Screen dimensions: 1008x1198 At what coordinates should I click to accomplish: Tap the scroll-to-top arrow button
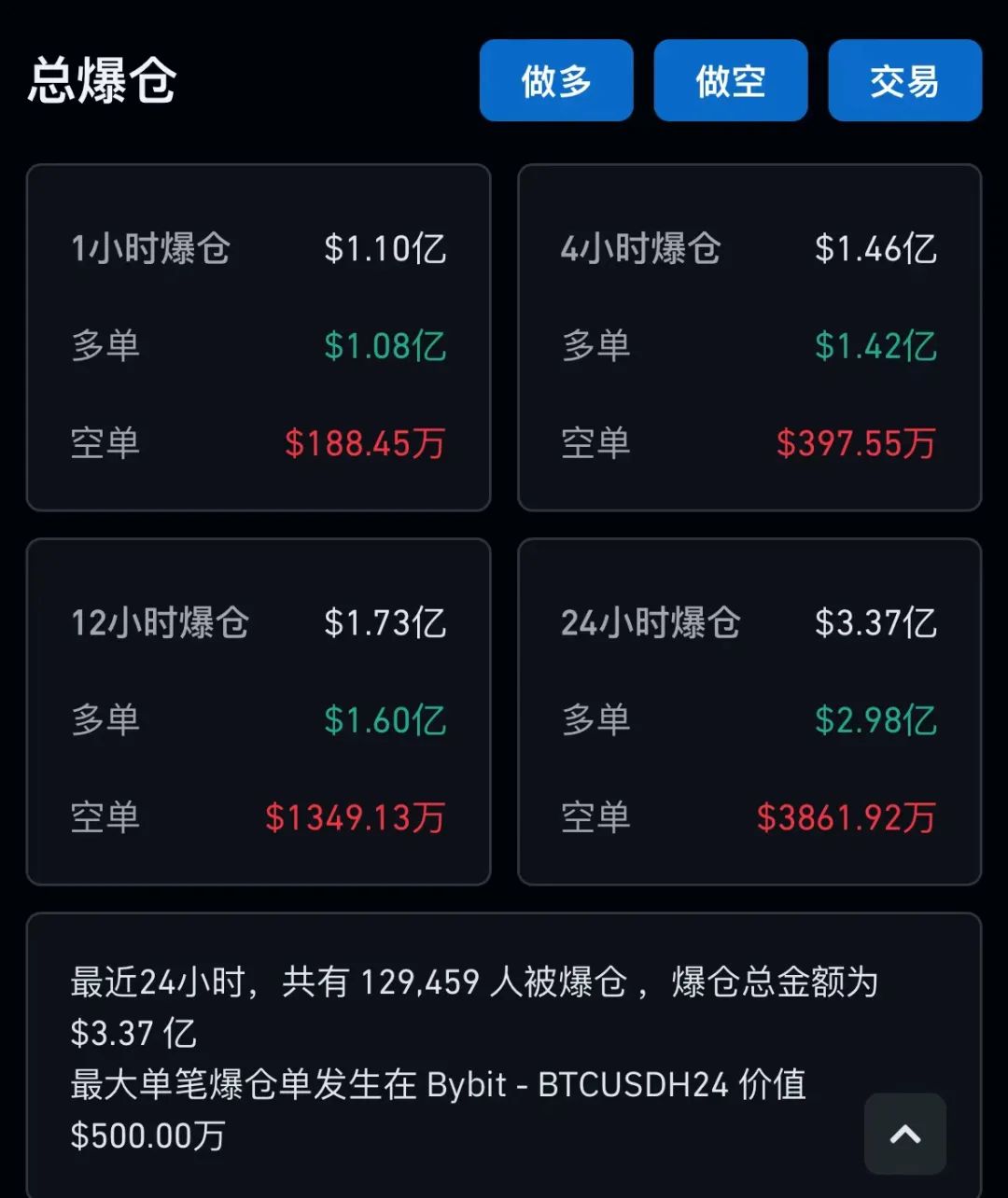click(904, 1134)
